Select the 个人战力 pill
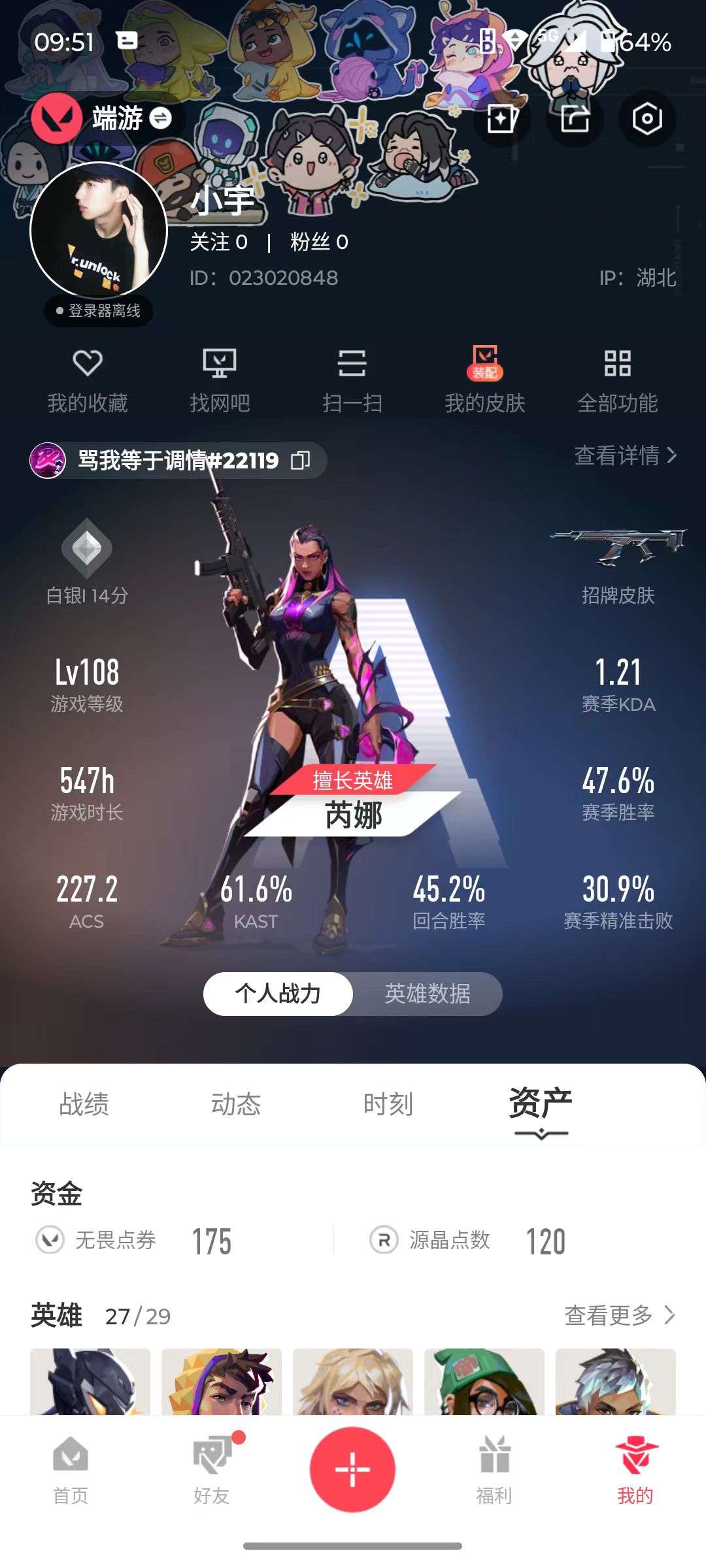Image resolution: width=706 pixels, height=1568 pixels. point(278,993)
